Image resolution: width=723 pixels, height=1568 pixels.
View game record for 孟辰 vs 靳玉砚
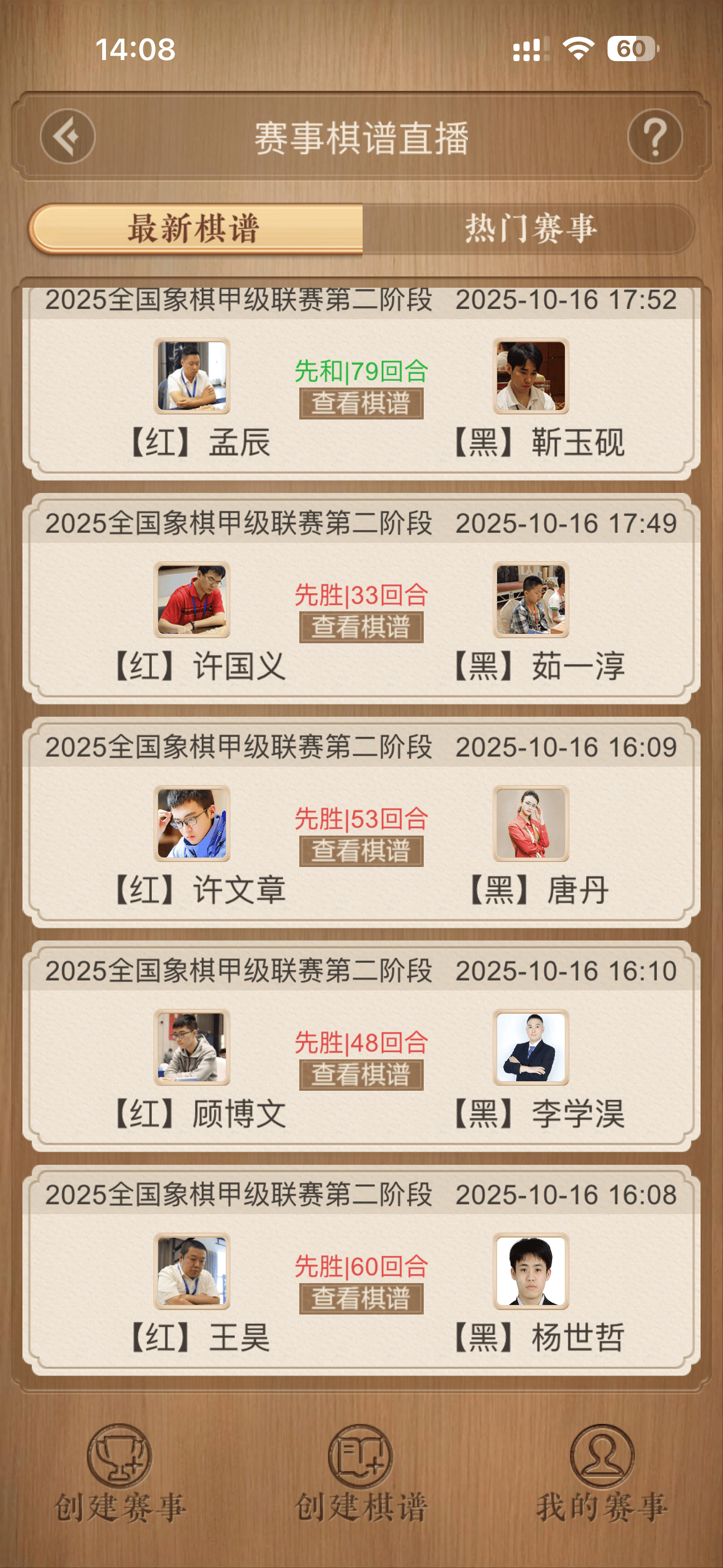click(361, 403)
